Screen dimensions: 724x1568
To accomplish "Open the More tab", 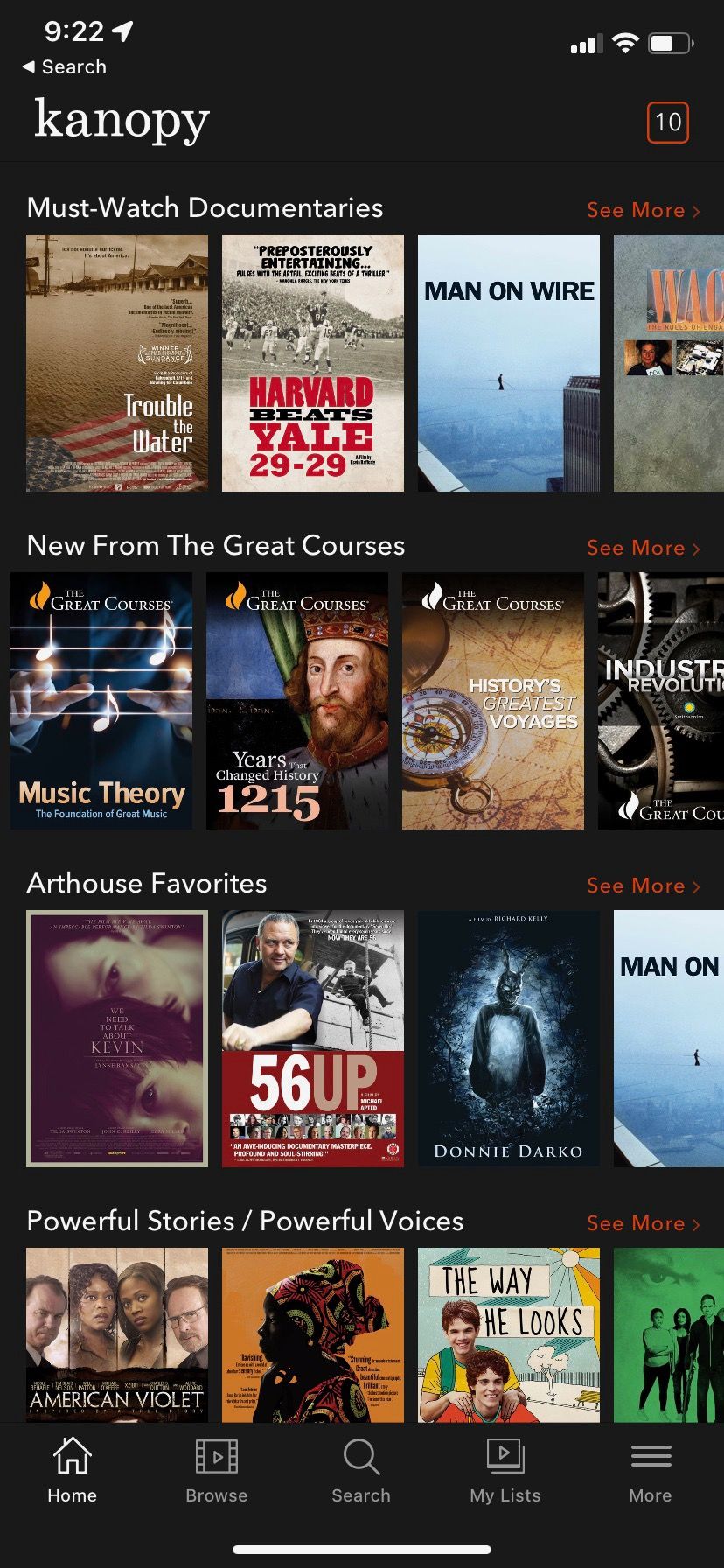I will 651,1471.
